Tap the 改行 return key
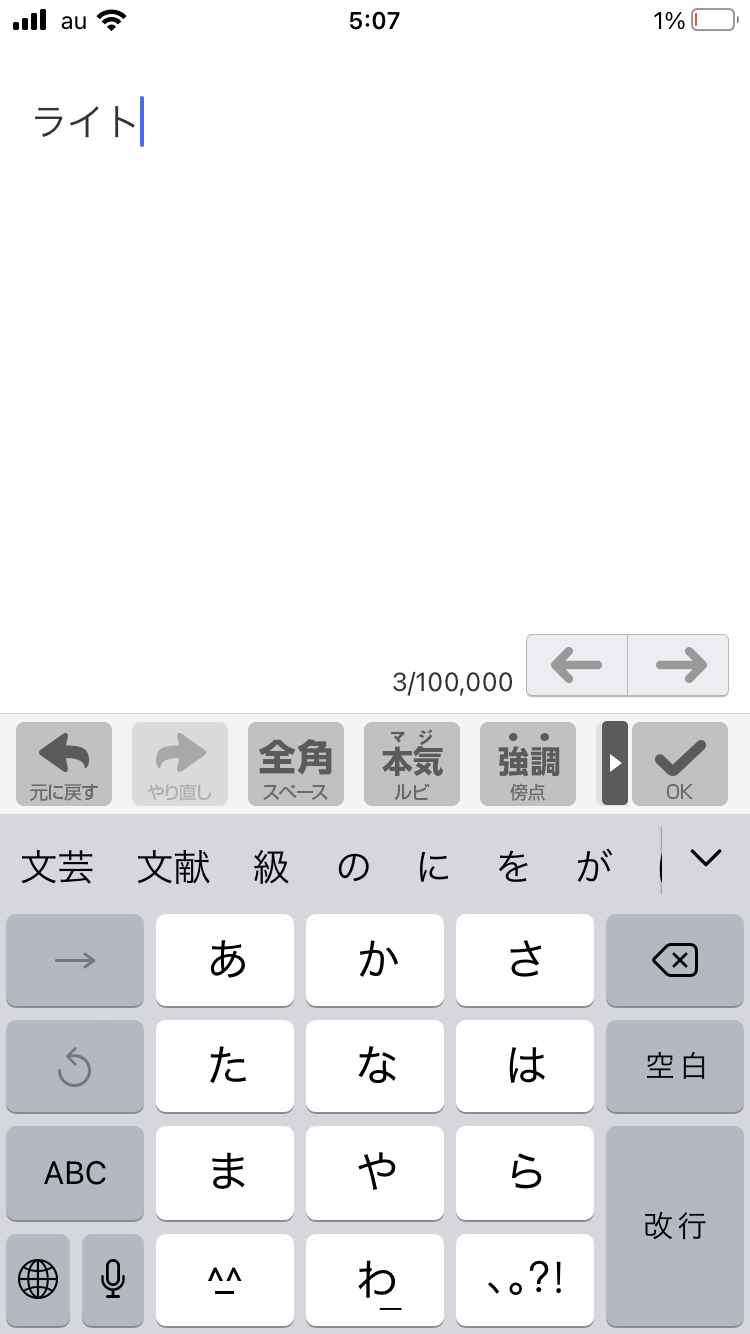 [675, 1224]
